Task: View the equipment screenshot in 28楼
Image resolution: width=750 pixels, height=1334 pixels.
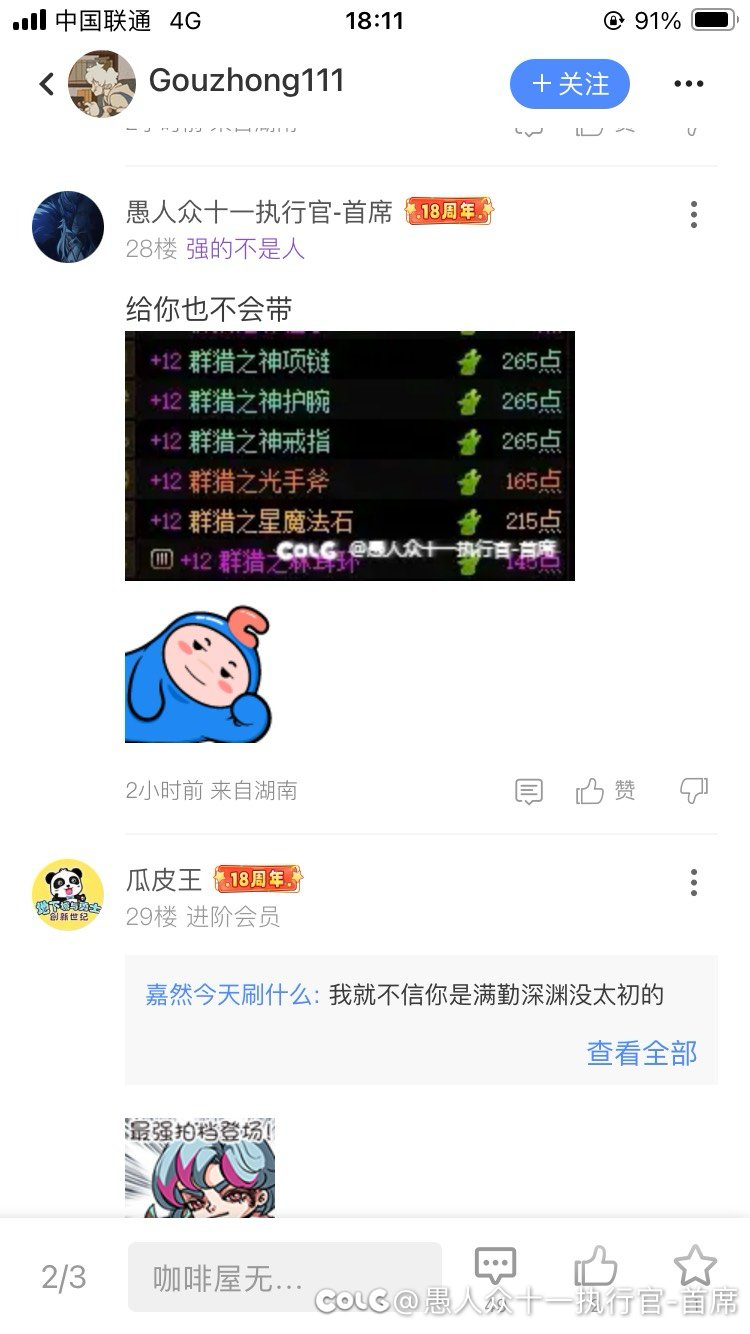Action: tap(349, 455)
